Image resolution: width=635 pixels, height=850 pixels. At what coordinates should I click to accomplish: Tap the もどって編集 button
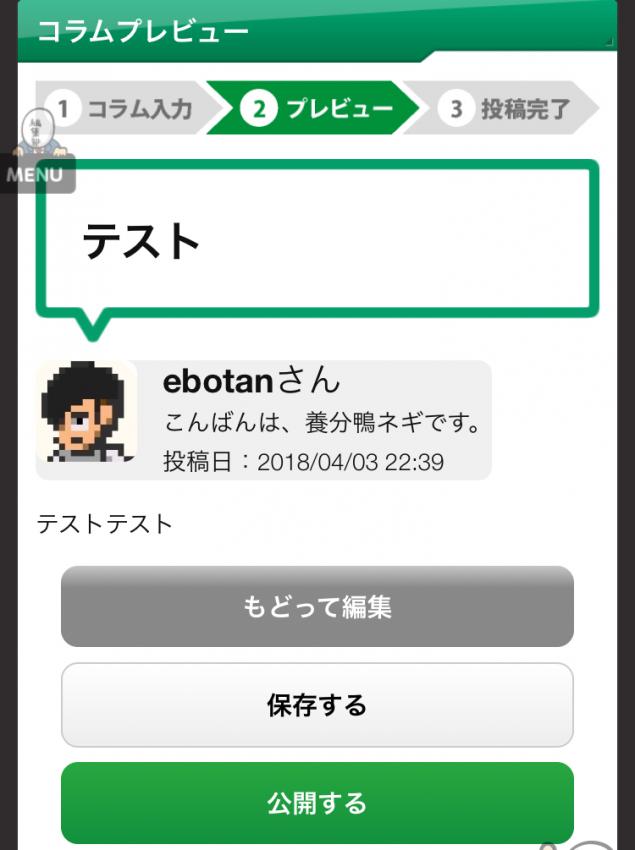[317, 607]
